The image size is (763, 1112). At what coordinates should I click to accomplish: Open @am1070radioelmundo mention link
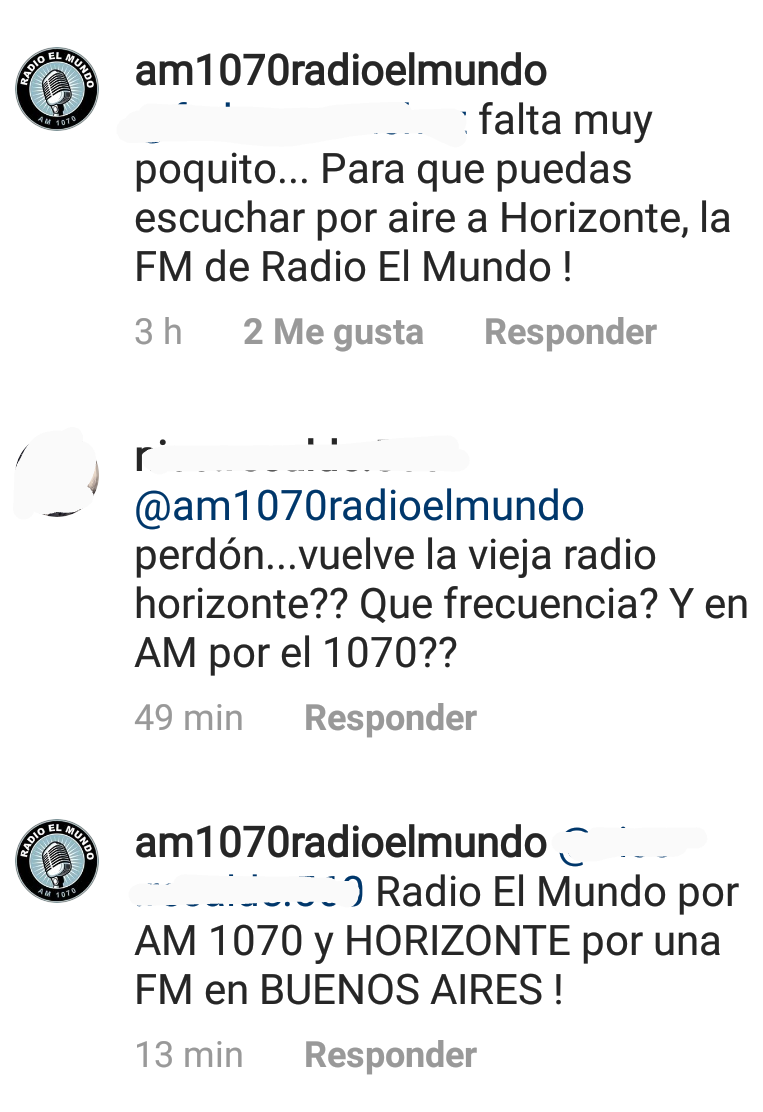point(359,506)
